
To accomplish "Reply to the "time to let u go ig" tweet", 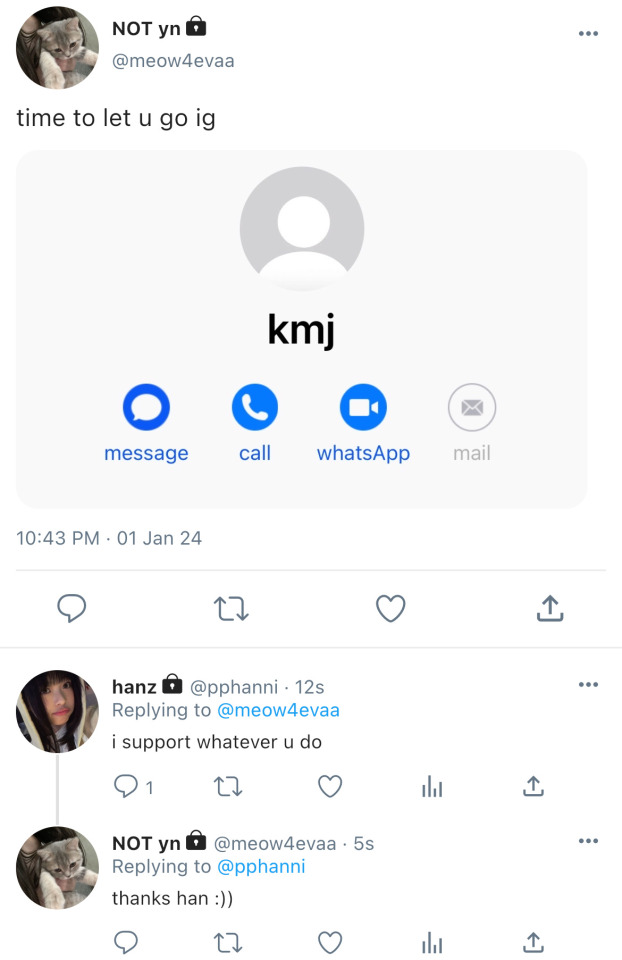I will point(71,607).
